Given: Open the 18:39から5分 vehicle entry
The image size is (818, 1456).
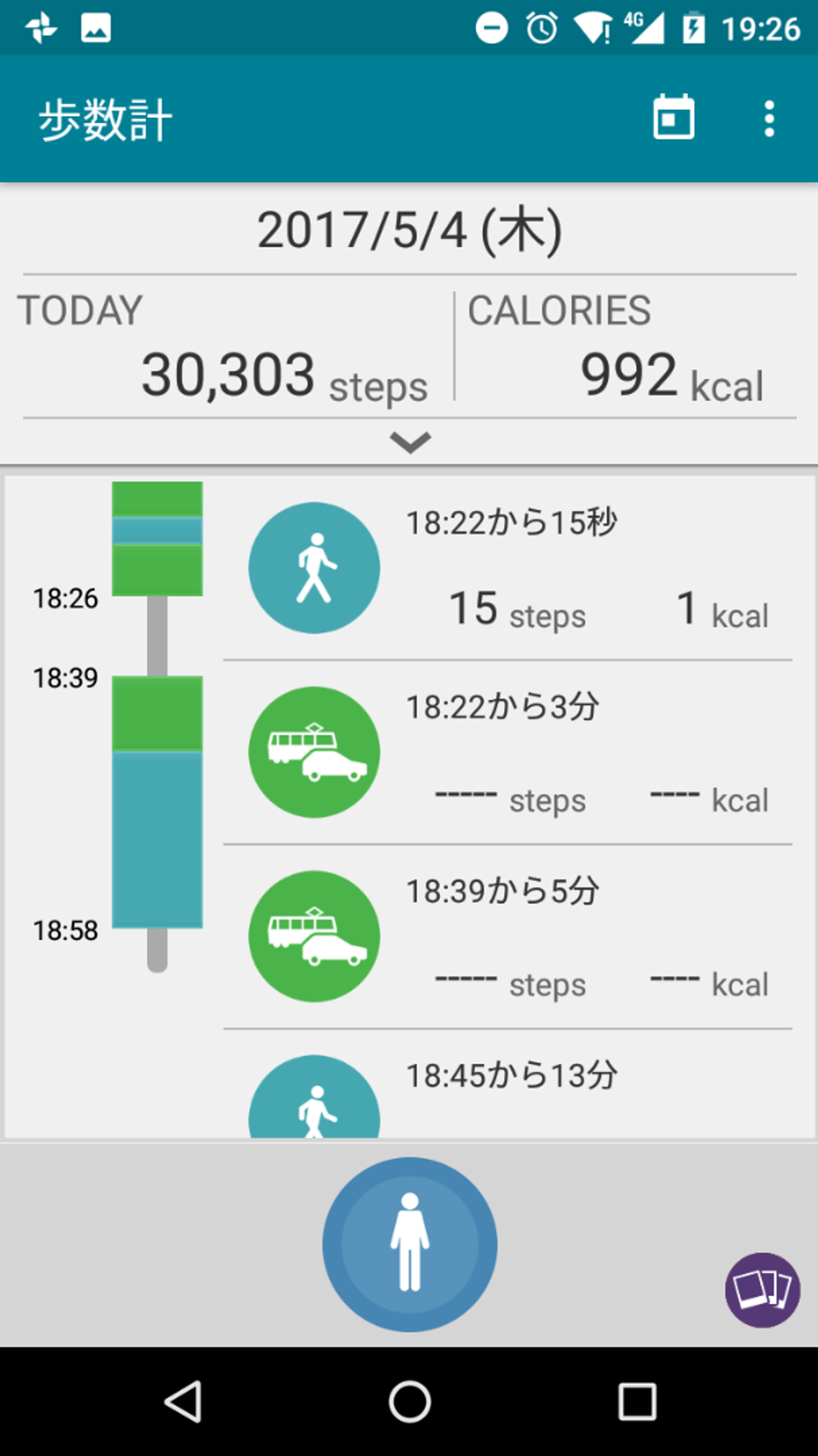Looking at the screenshot, I should coord(507,937).
